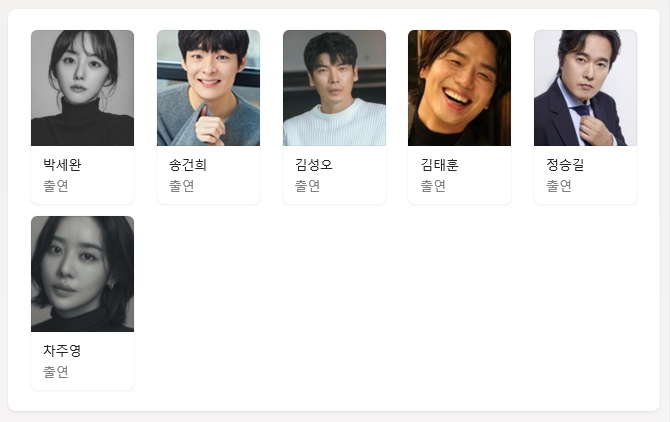The width and height of the screenshot is (670, 422).
Task: Open the cast card for 송건희
Action: 208,116
